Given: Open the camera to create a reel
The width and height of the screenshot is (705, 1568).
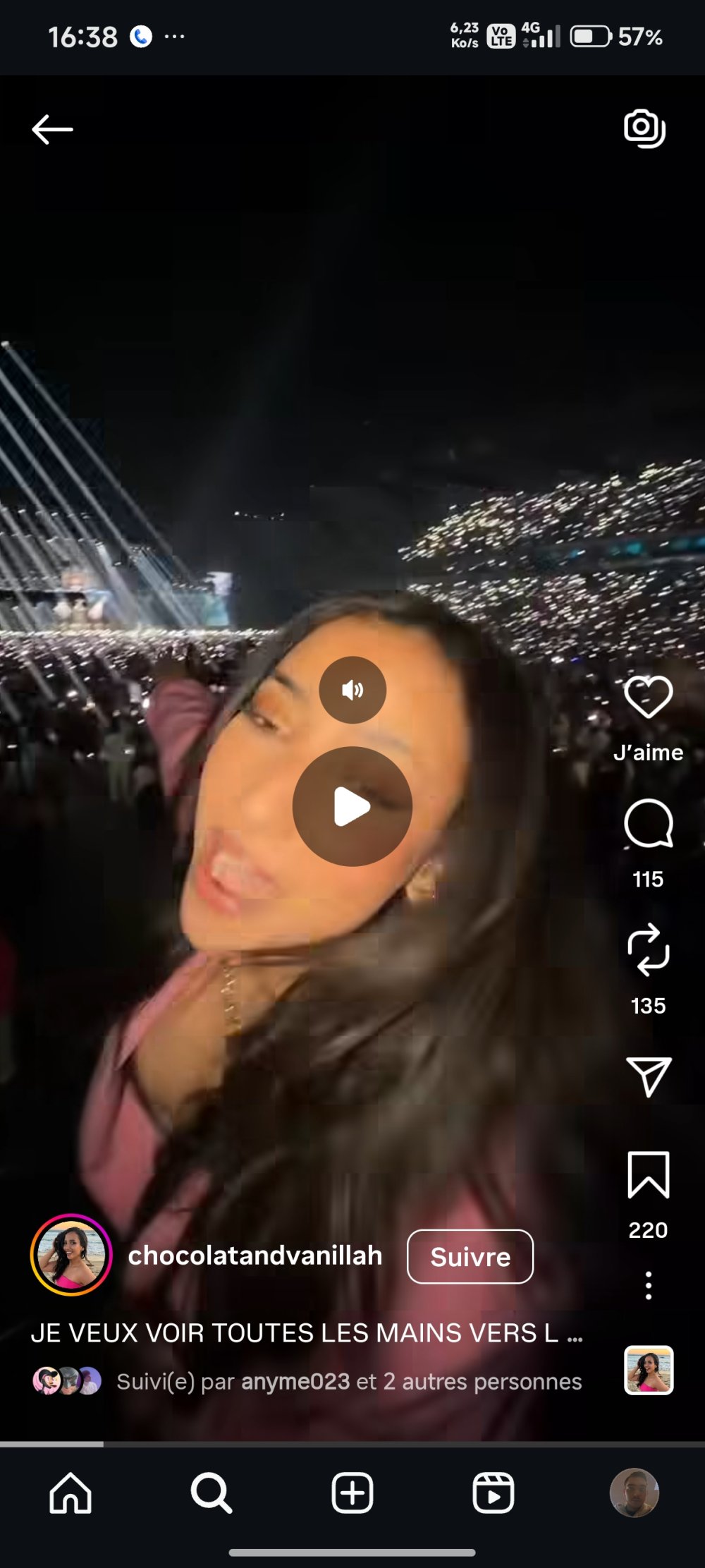Looking at the screenshot, I should pos(644,128).
